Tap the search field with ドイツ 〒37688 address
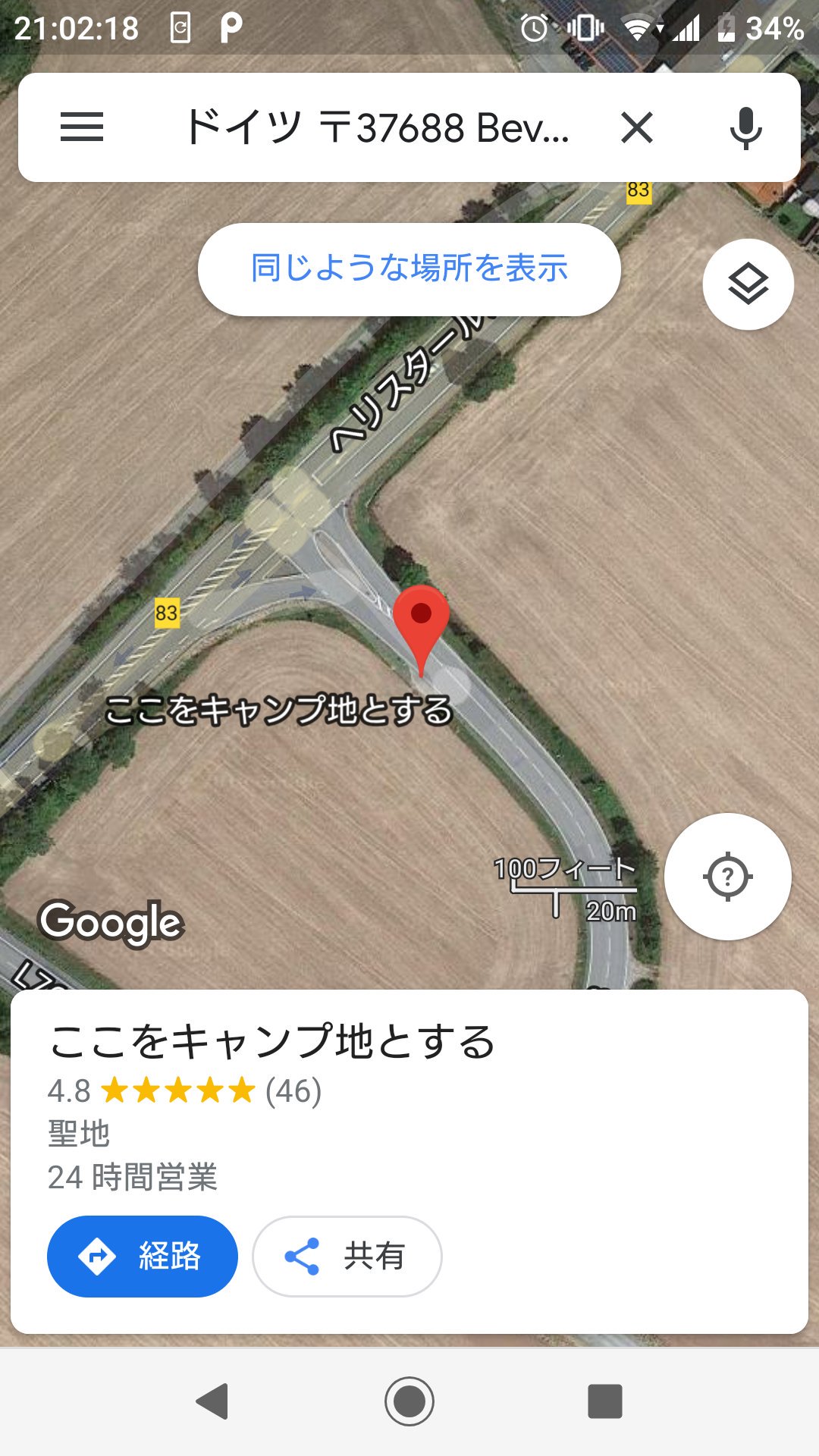This screenshot has width=819, height=1456. coord(377,127)
